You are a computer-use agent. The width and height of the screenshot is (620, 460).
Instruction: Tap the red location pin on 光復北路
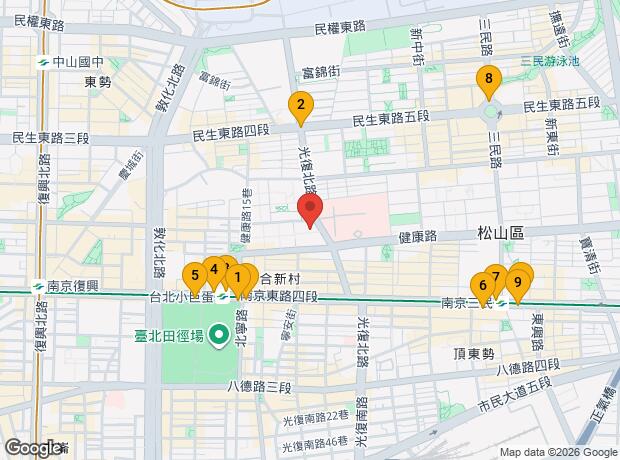tap(310, 210)
